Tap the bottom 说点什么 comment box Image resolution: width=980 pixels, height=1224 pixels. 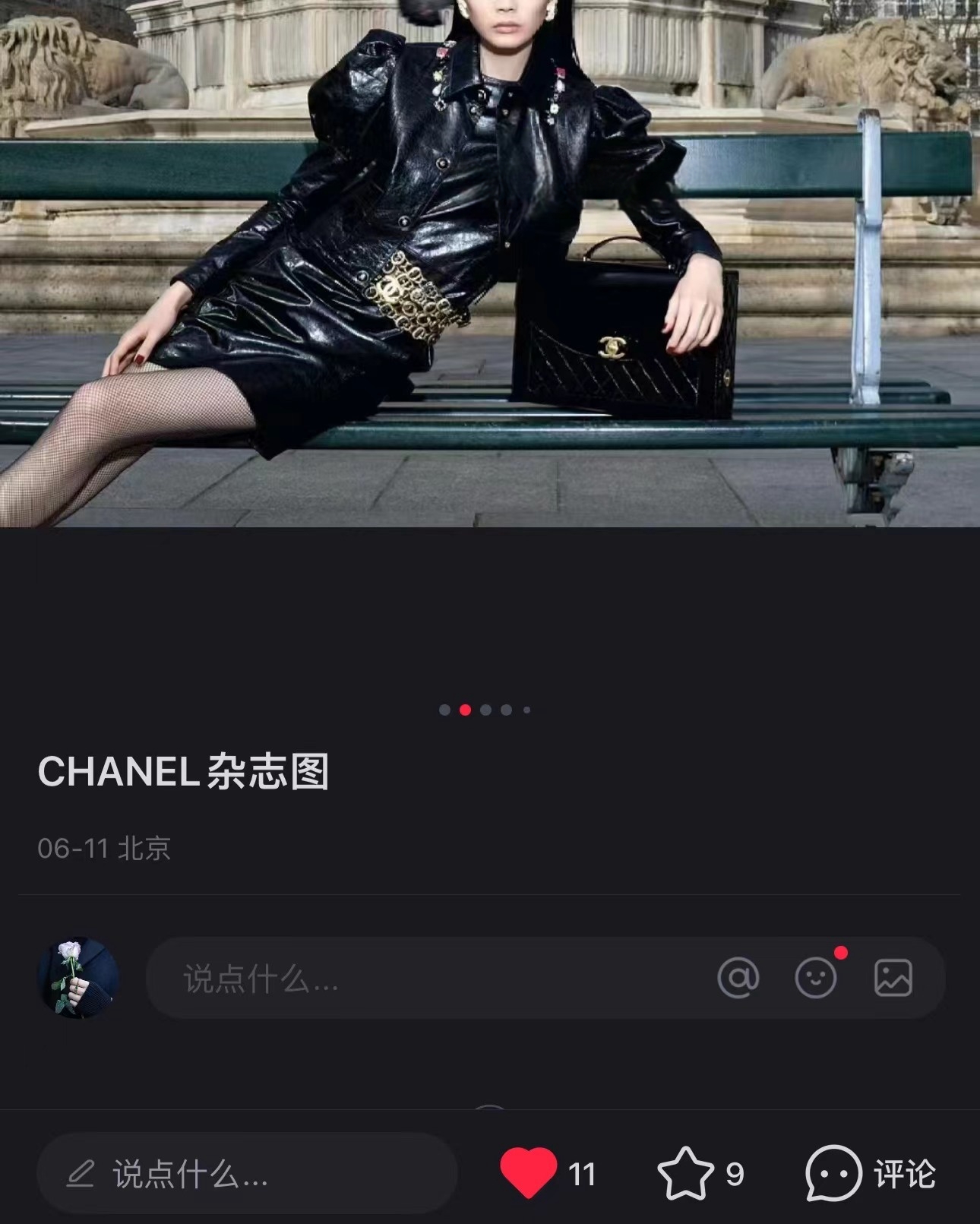click(x=247, y=1174)
